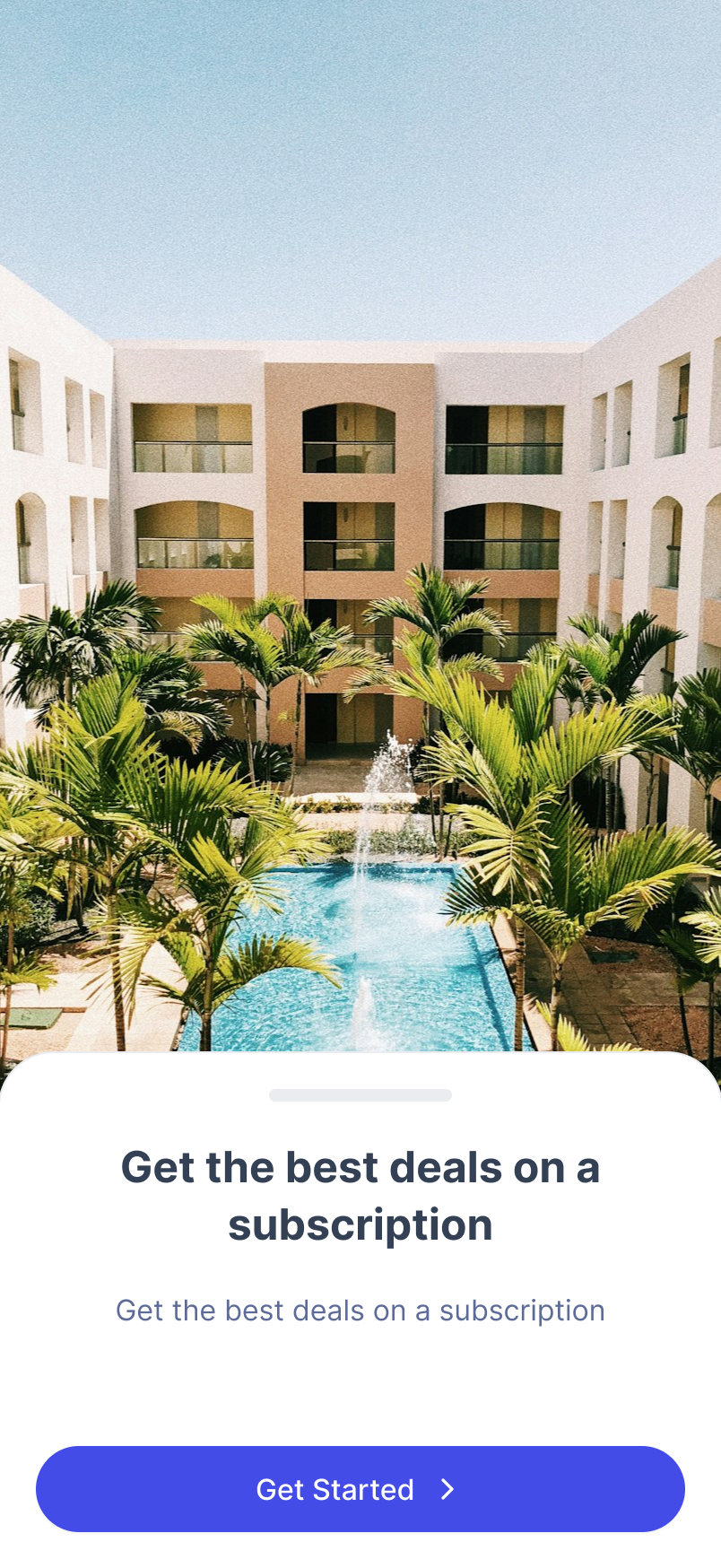This screenshot has width=721, height=1568.
Task: Tap the Get Started button
Action: (360, 1489)
